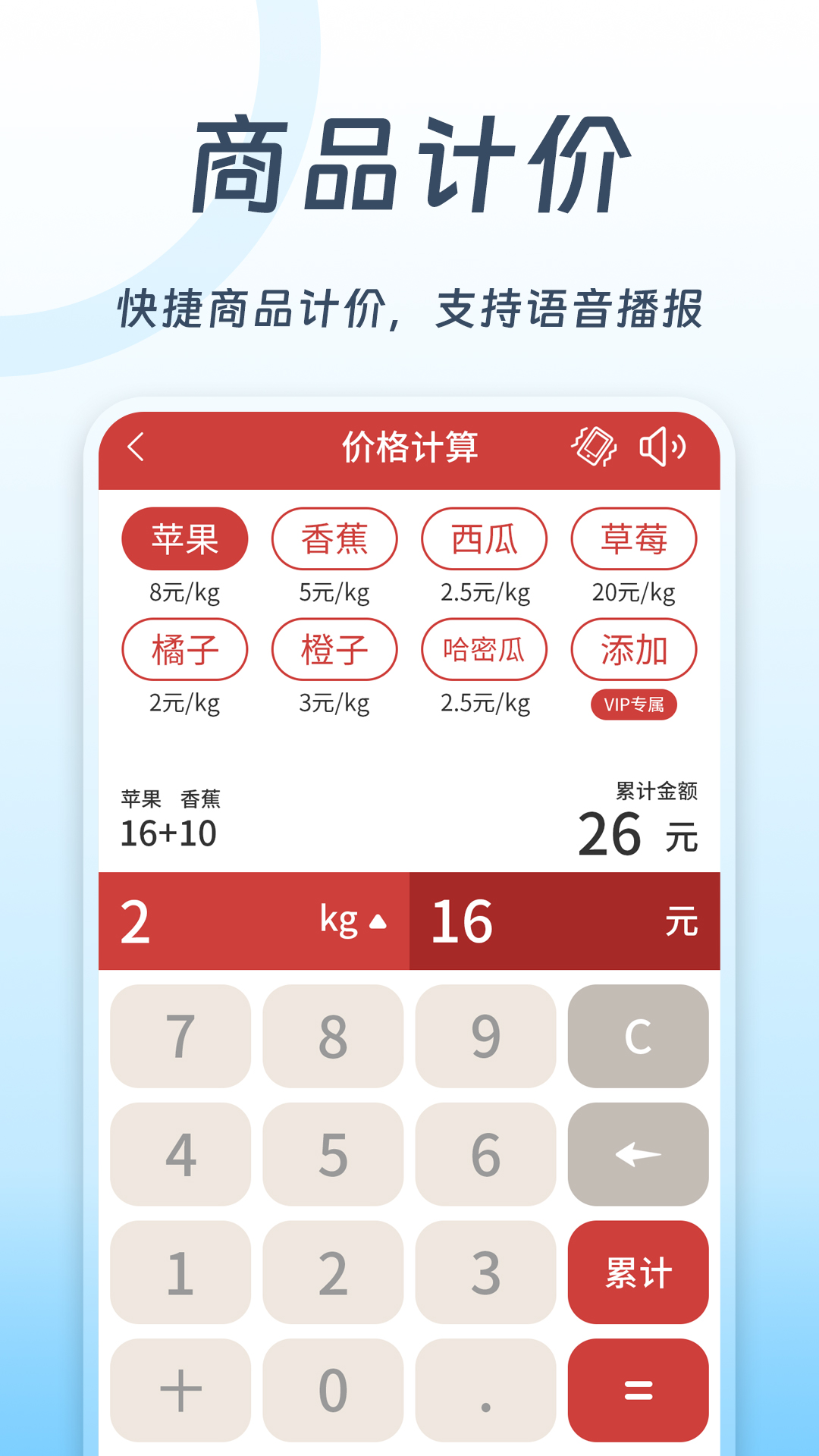This screenshot has width=819, height=1456.
Task: Select the 草莓 fruit chip
Action: [634, 538]
